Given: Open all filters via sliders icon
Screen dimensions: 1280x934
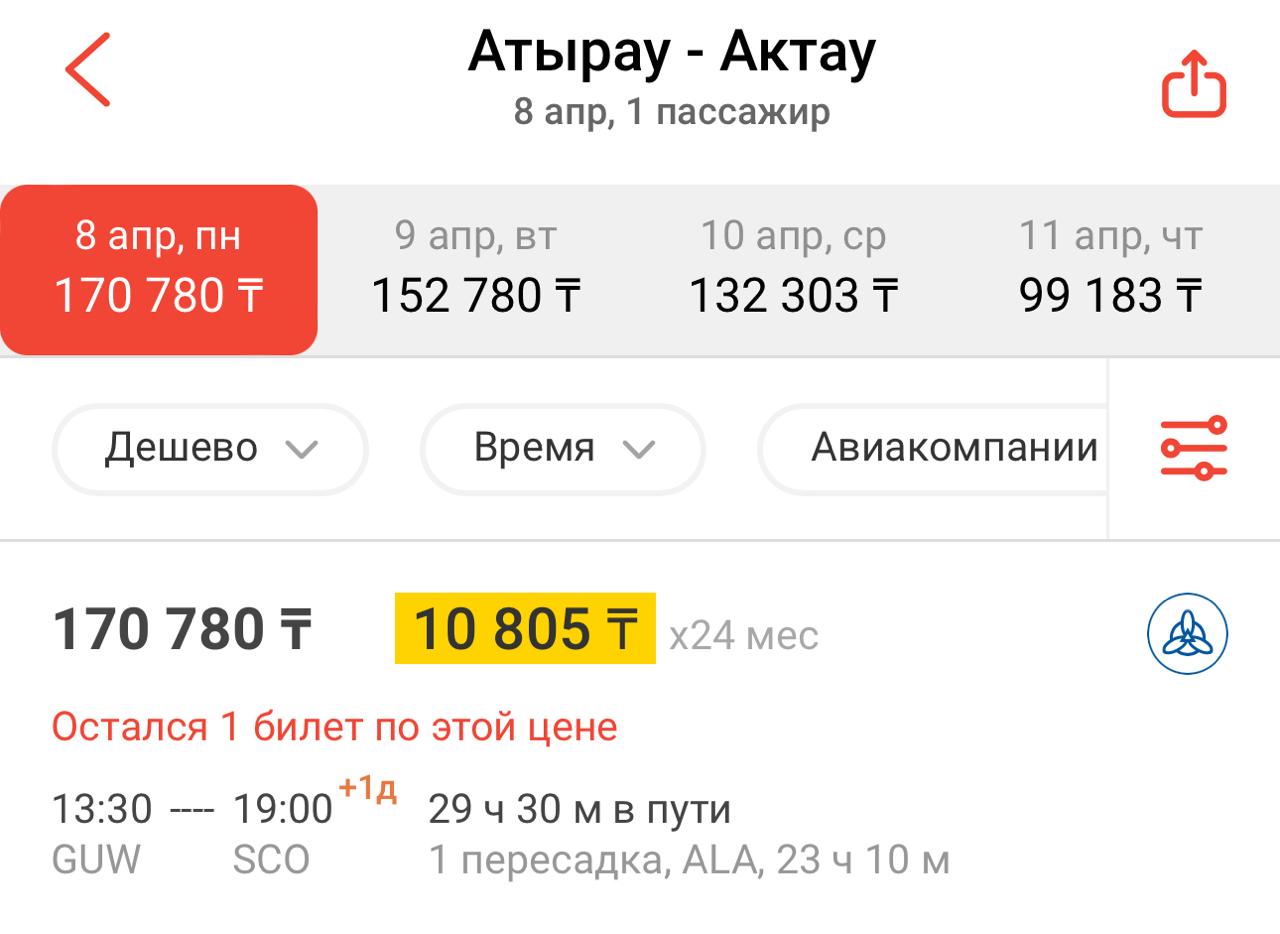Looking at the screenshot, I should point(1193,448).
